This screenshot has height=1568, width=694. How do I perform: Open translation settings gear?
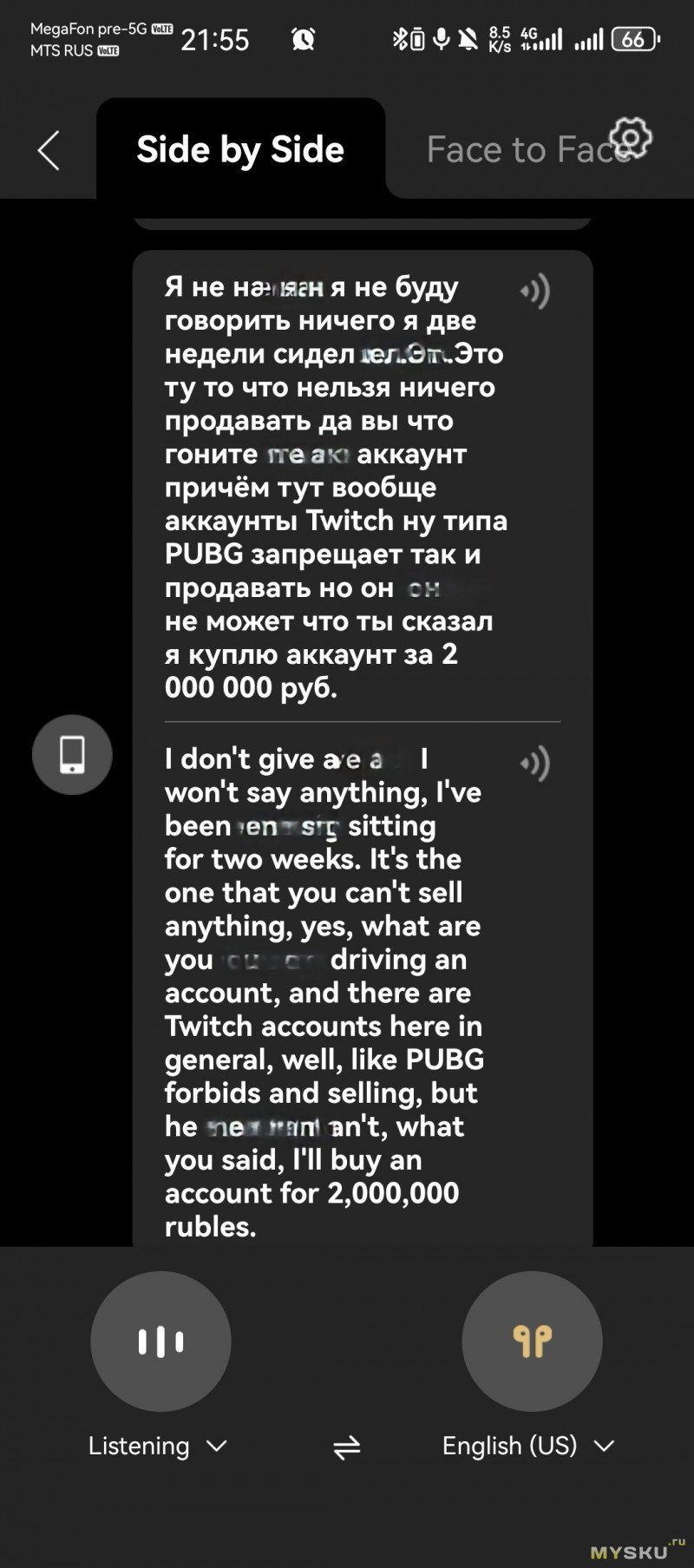(x=631, y=138)
